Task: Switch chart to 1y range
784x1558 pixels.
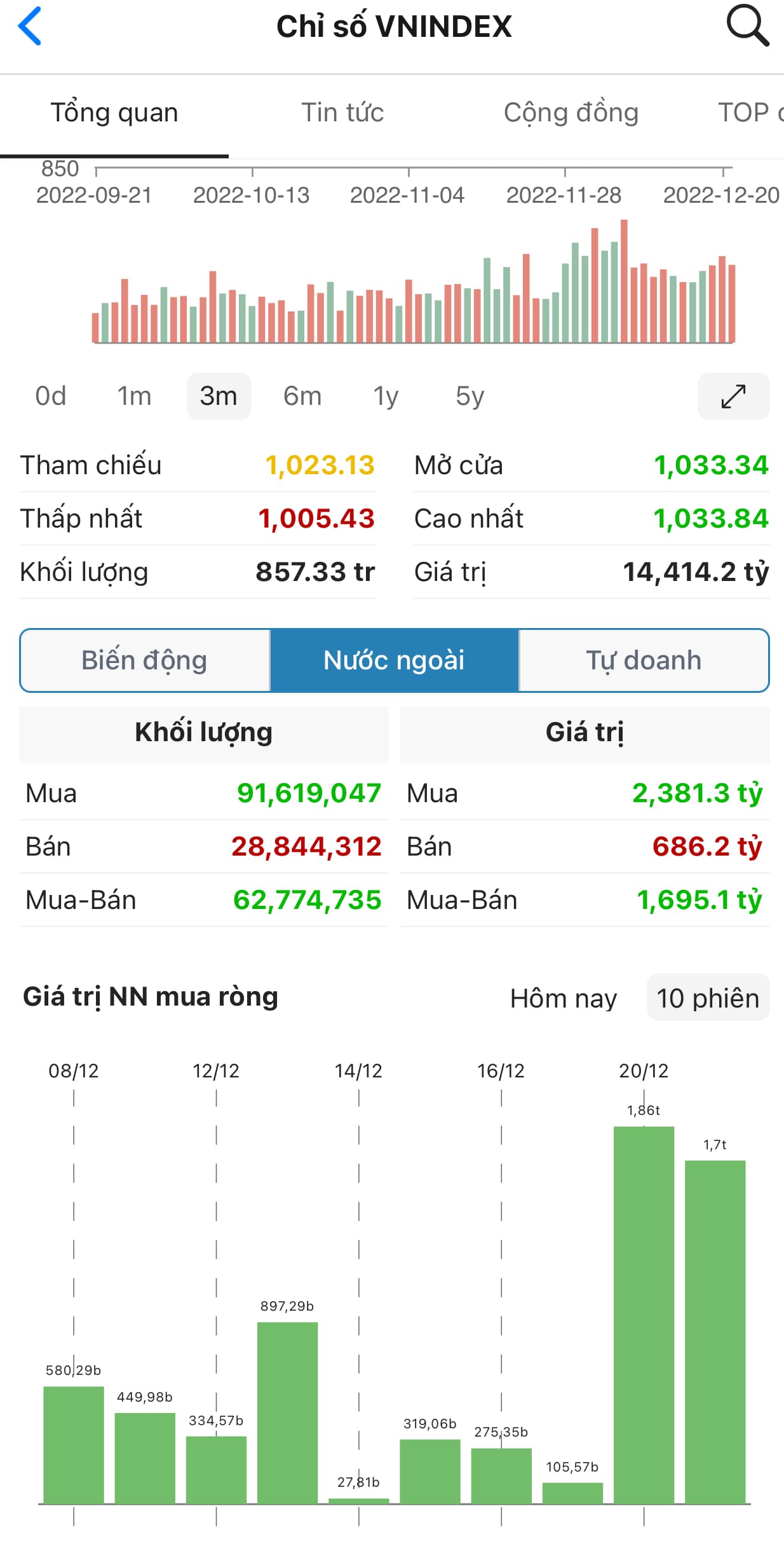Action: 386,396
